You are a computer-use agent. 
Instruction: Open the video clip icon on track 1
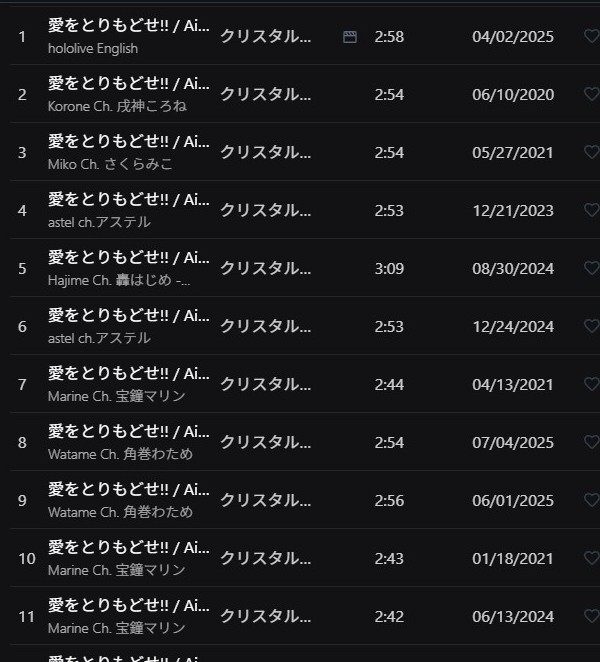tap(350, 37)
